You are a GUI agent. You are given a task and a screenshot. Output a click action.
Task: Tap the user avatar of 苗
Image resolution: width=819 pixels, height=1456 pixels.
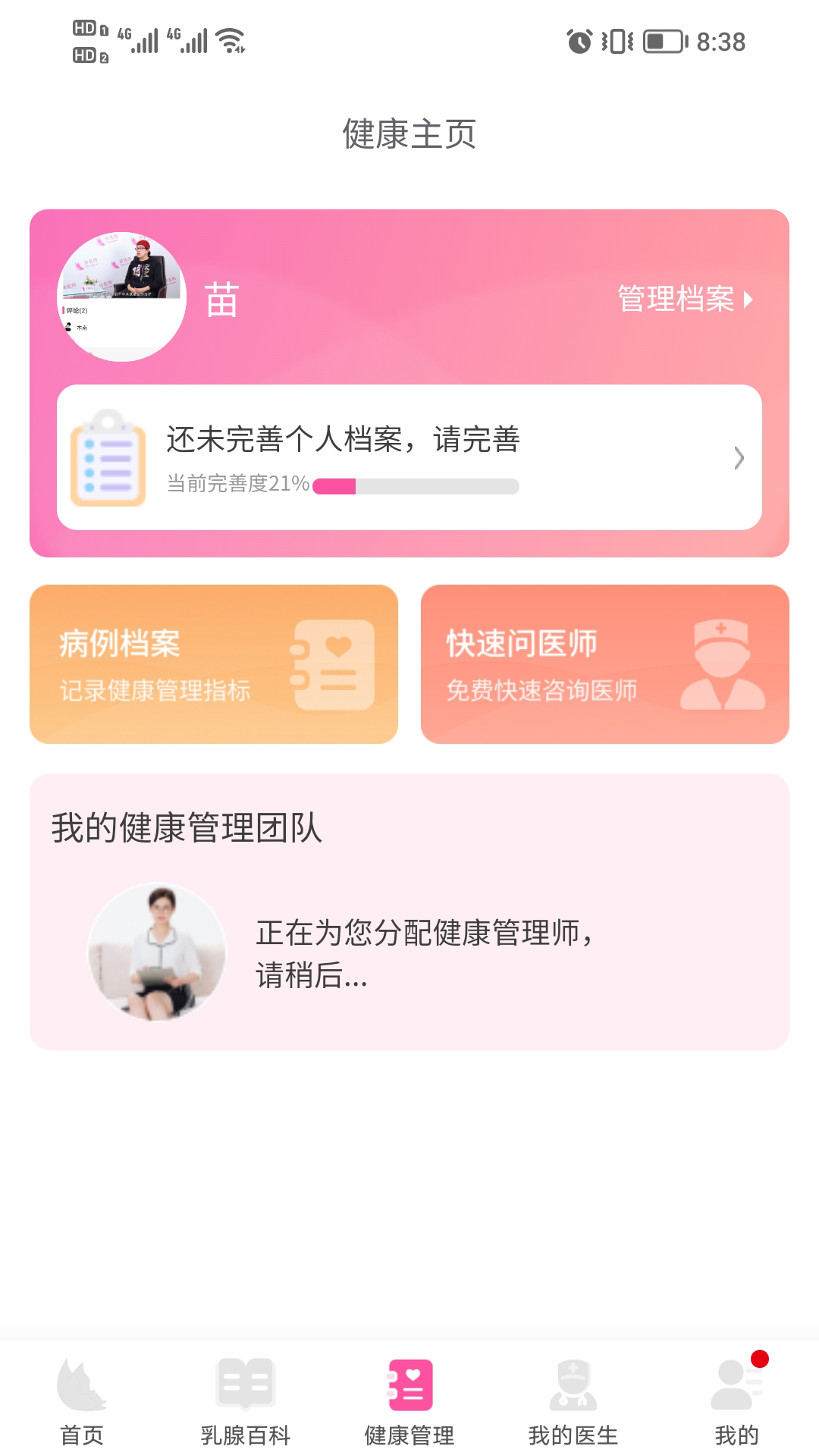tap(121, 296)
